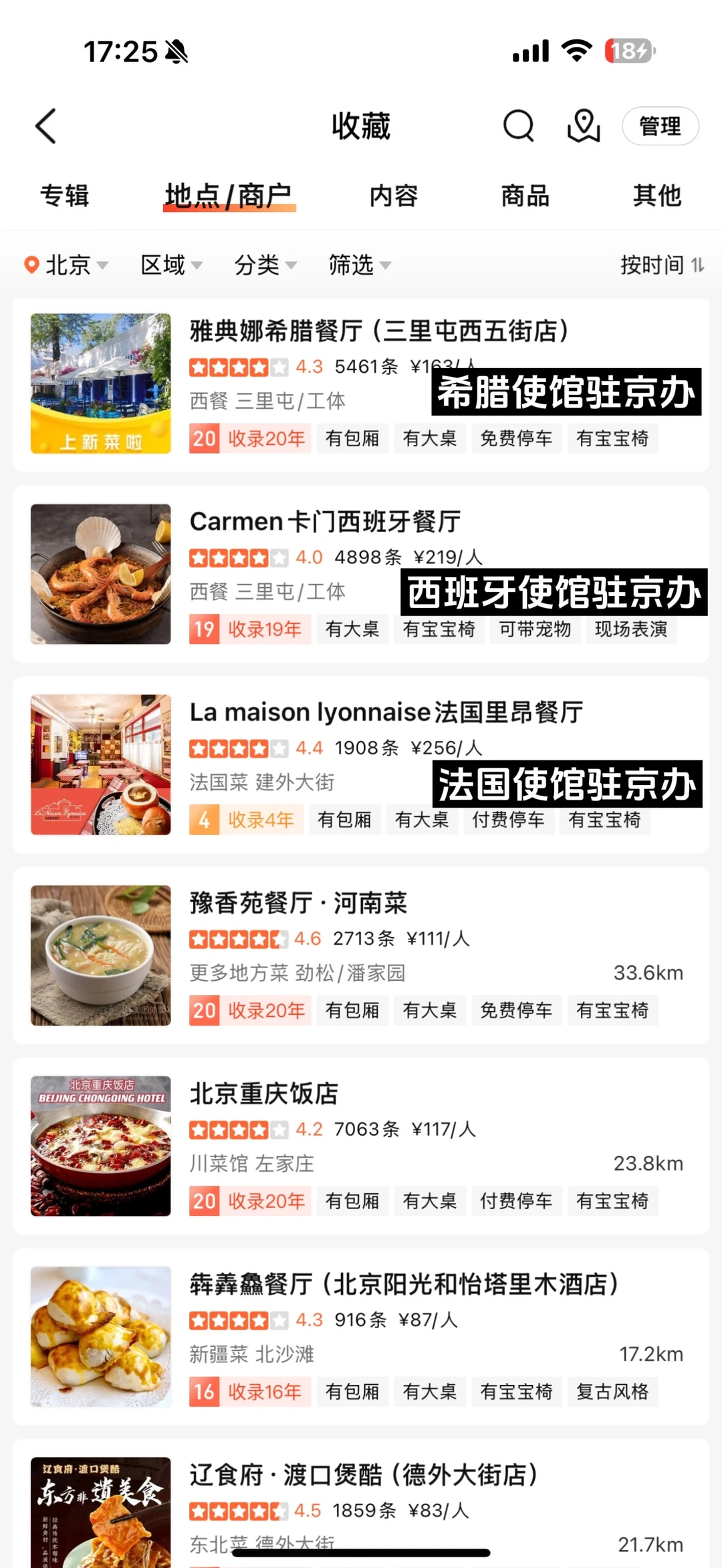Open 北京重庆饭店 listing
The image size is (722, 1568).
point(263,1094)
